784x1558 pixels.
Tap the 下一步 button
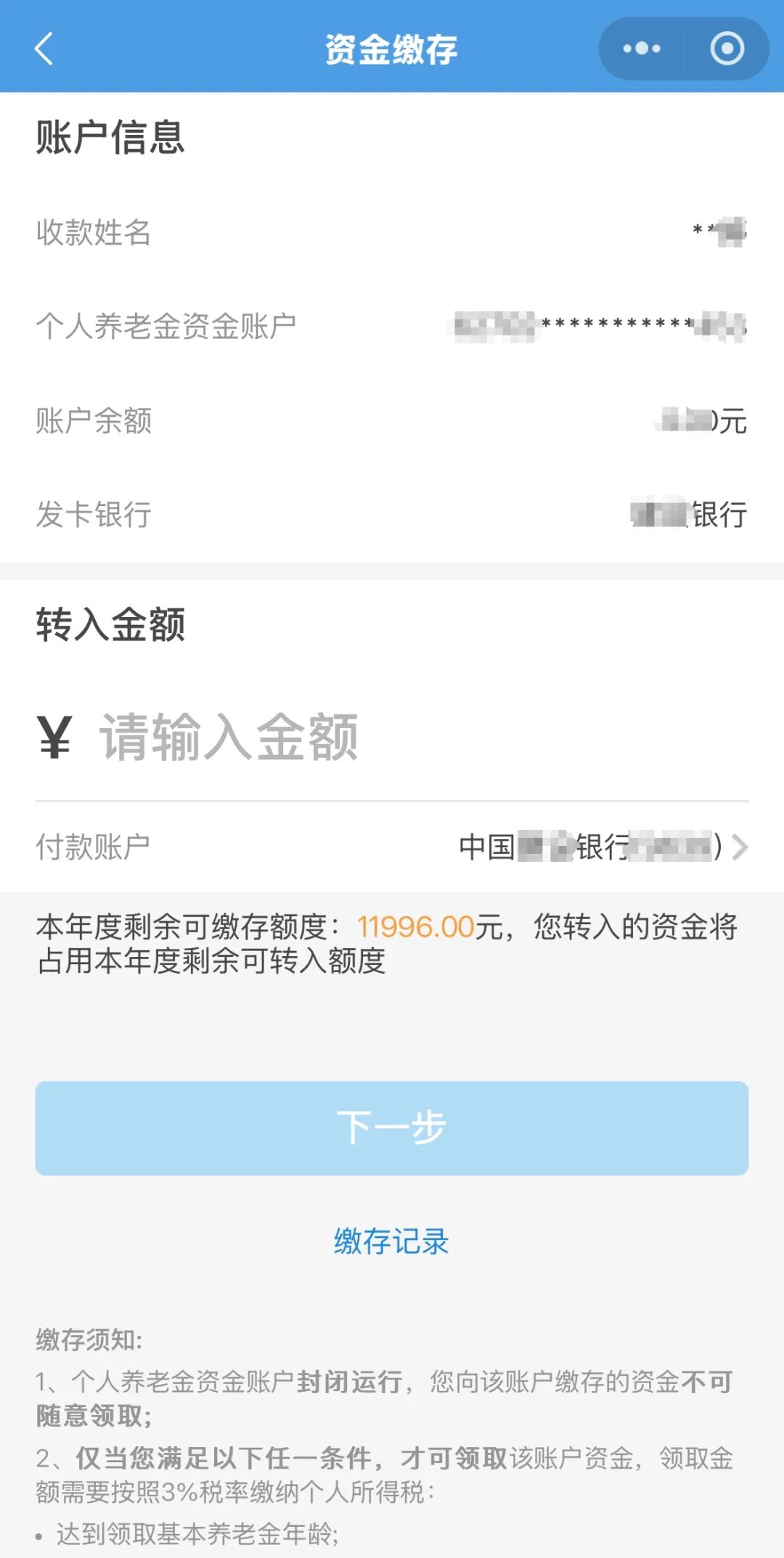click(x=392, y=1128)
